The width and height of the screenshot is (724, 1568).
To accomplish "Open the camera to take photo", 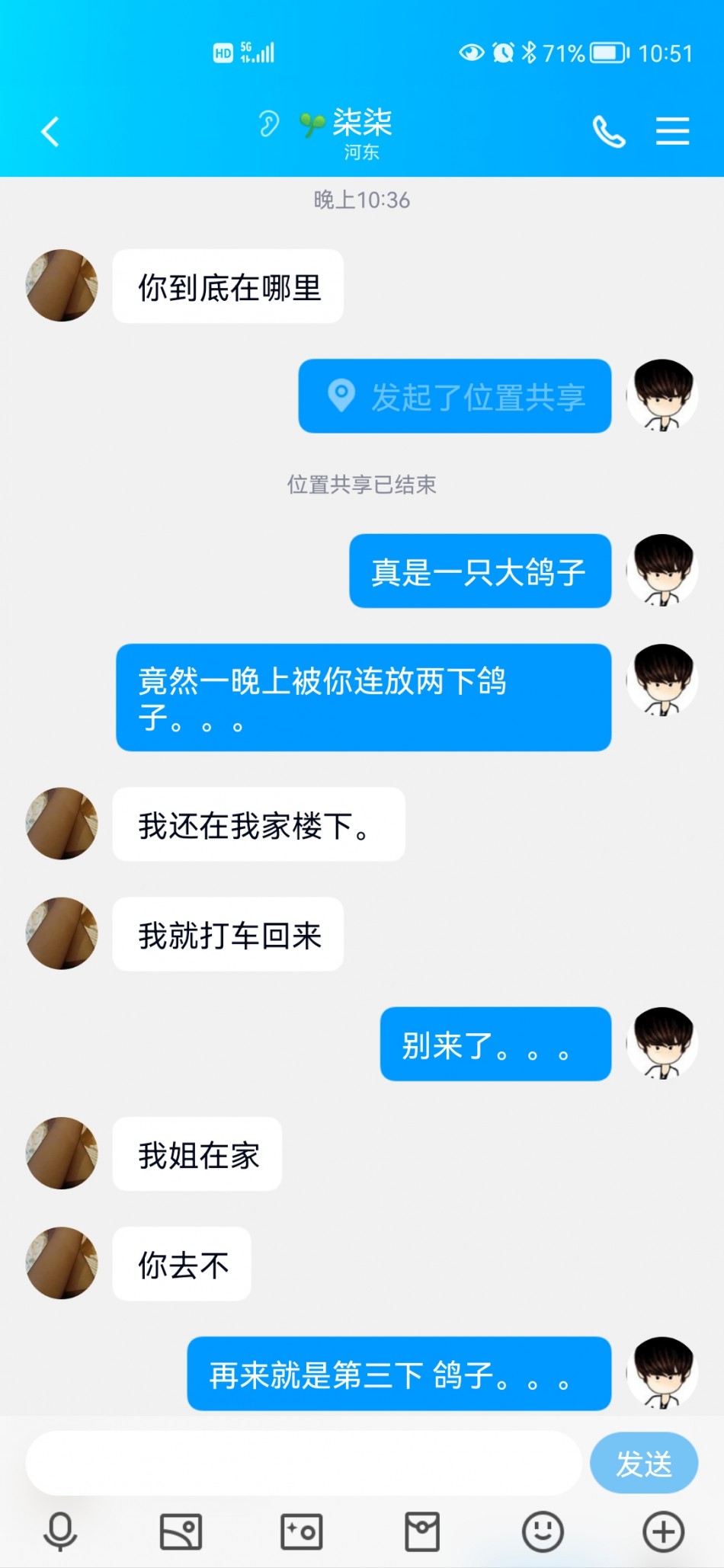I will coord(302,1531).
